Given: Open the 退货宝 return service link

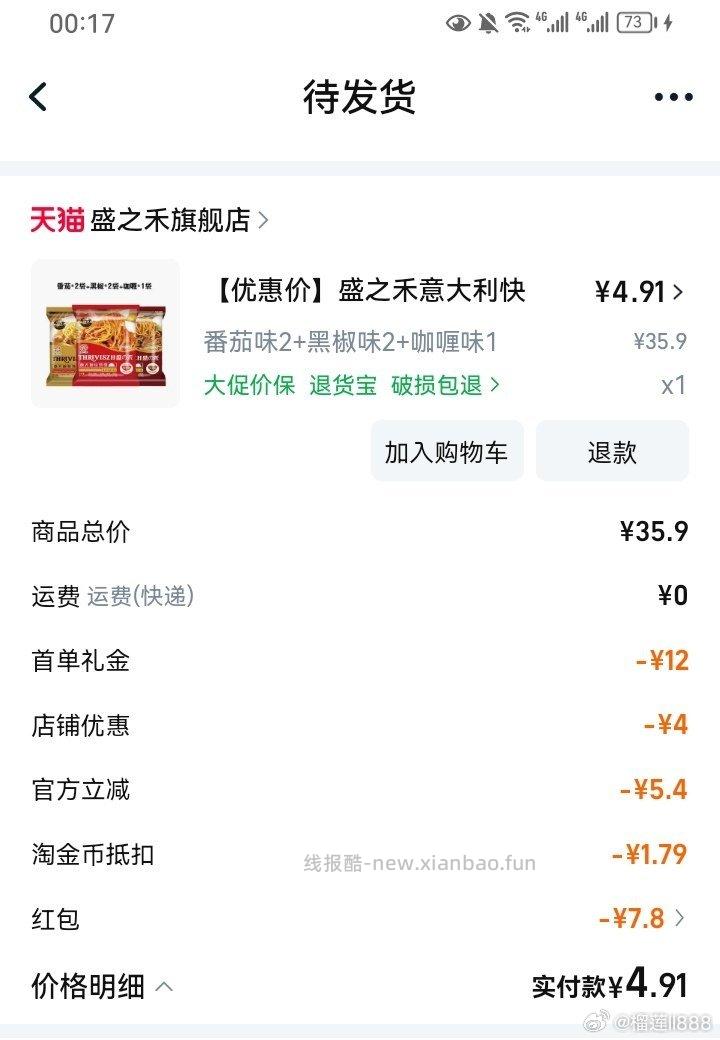Looking at the screenshot, I should tap(340, 385).
